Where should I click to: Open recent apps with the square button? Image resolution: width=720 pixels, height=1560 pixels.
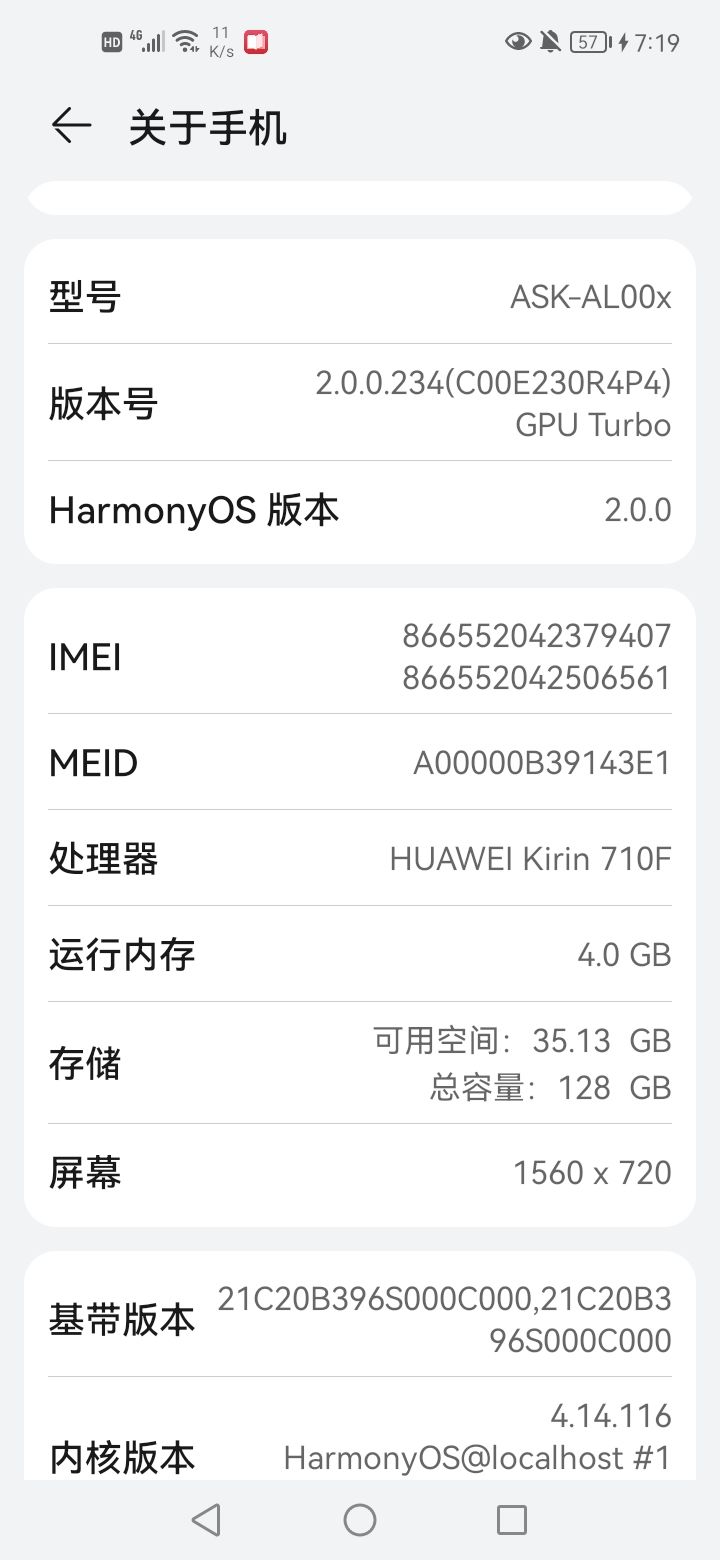pos(511,1520)
